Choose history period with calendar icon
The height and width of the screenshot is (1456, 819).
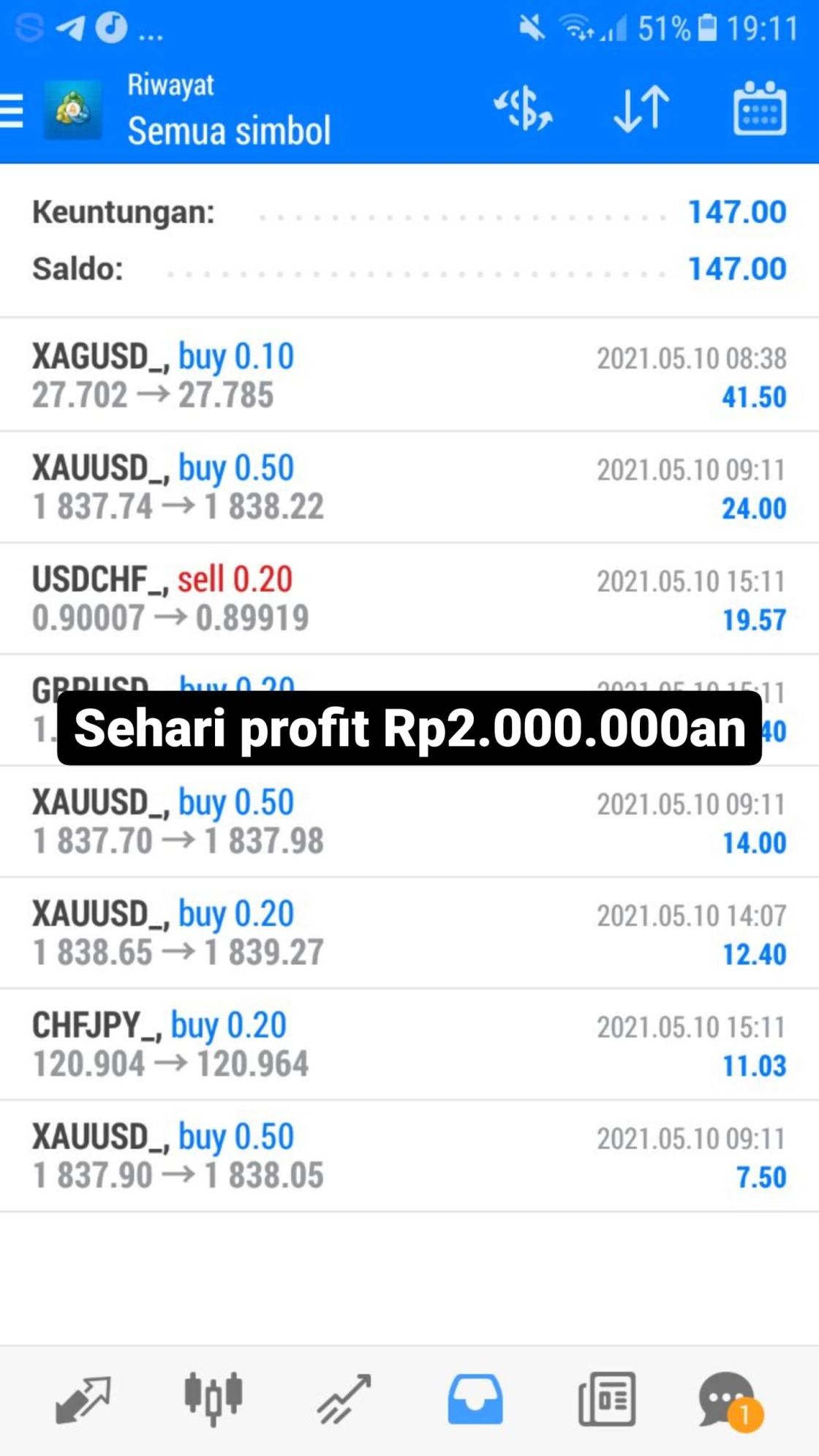tap(759, 110)
